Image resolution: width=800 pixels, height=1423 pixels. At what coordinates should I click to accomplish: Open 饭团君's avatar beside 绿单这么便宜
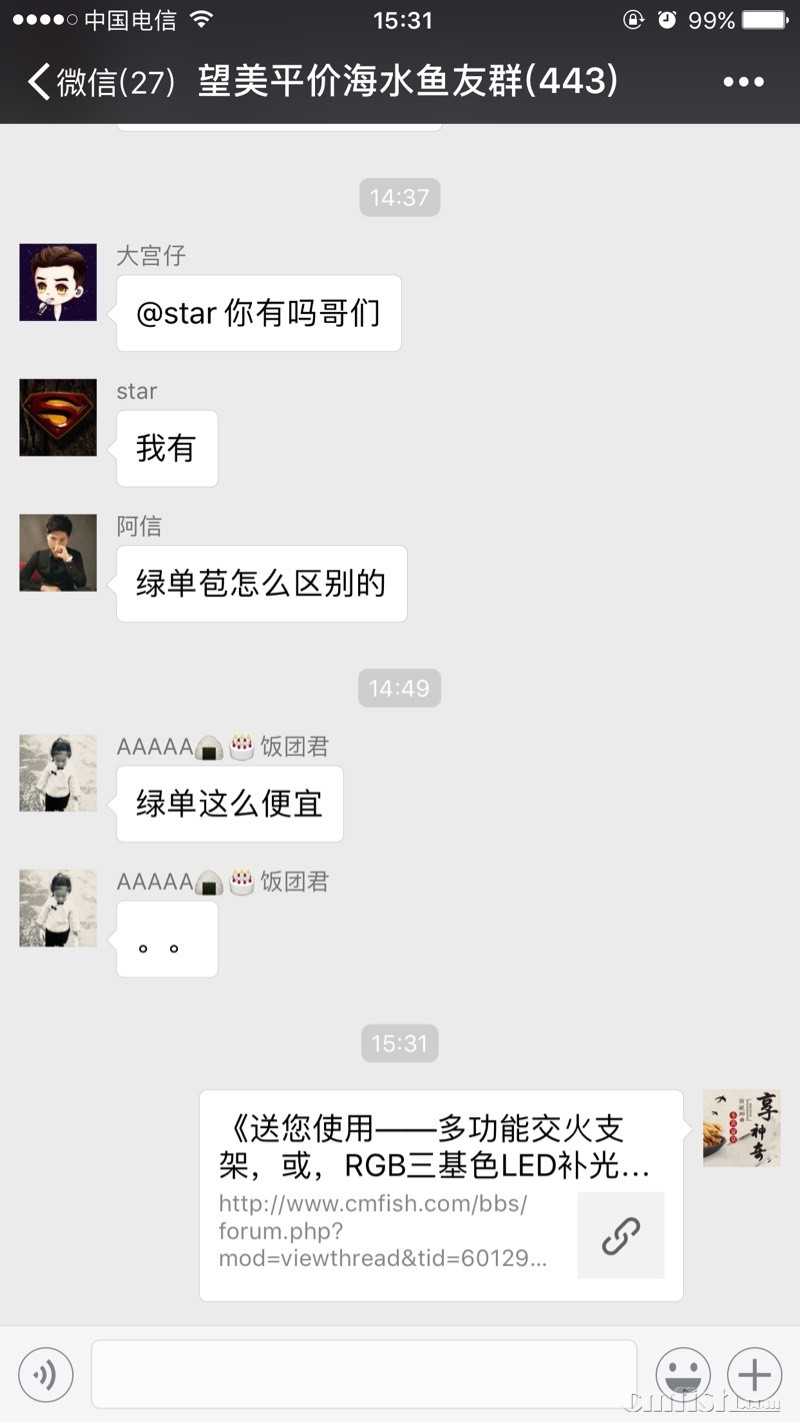(x=58, y=773)
